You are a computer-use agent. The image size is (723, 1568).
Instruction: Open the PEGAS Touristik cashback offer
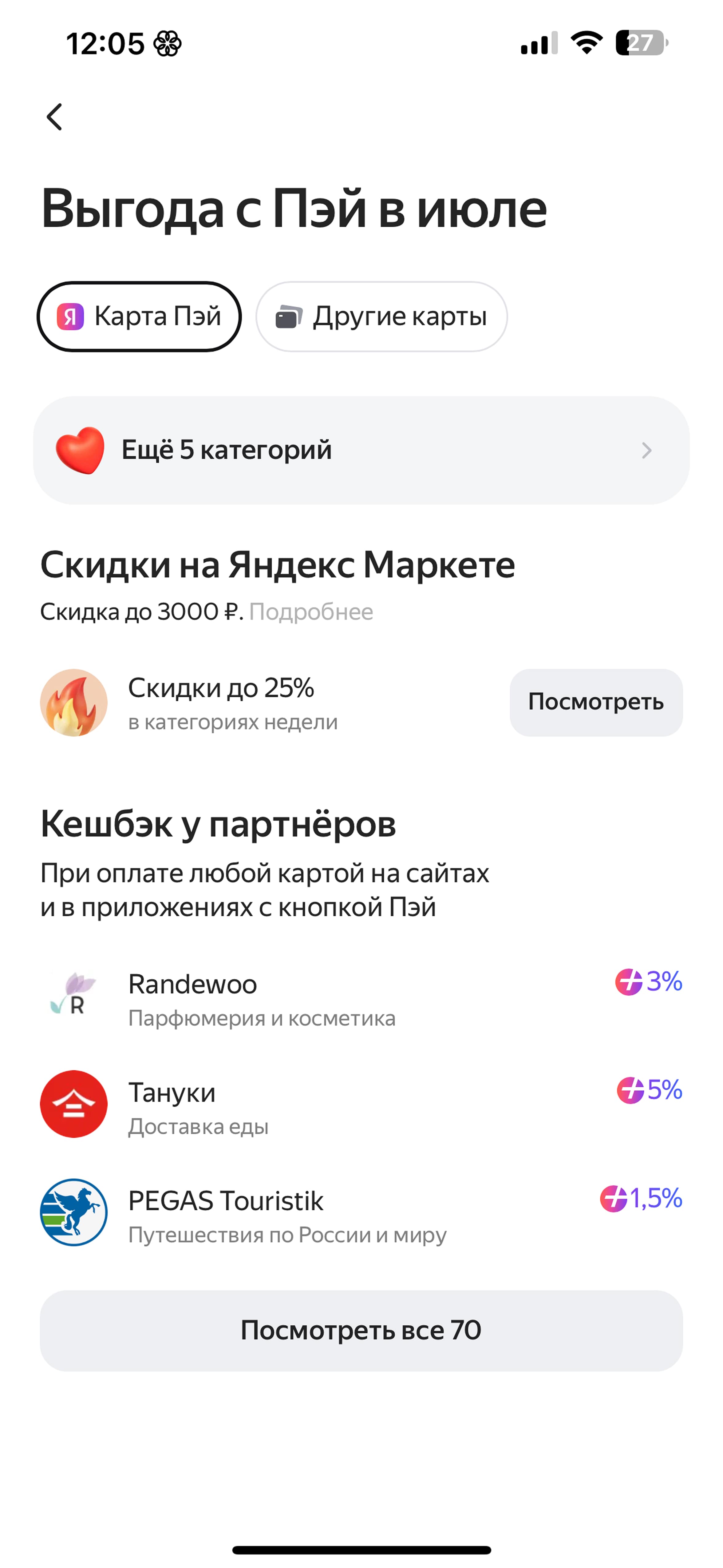(x=361, y=1216)
